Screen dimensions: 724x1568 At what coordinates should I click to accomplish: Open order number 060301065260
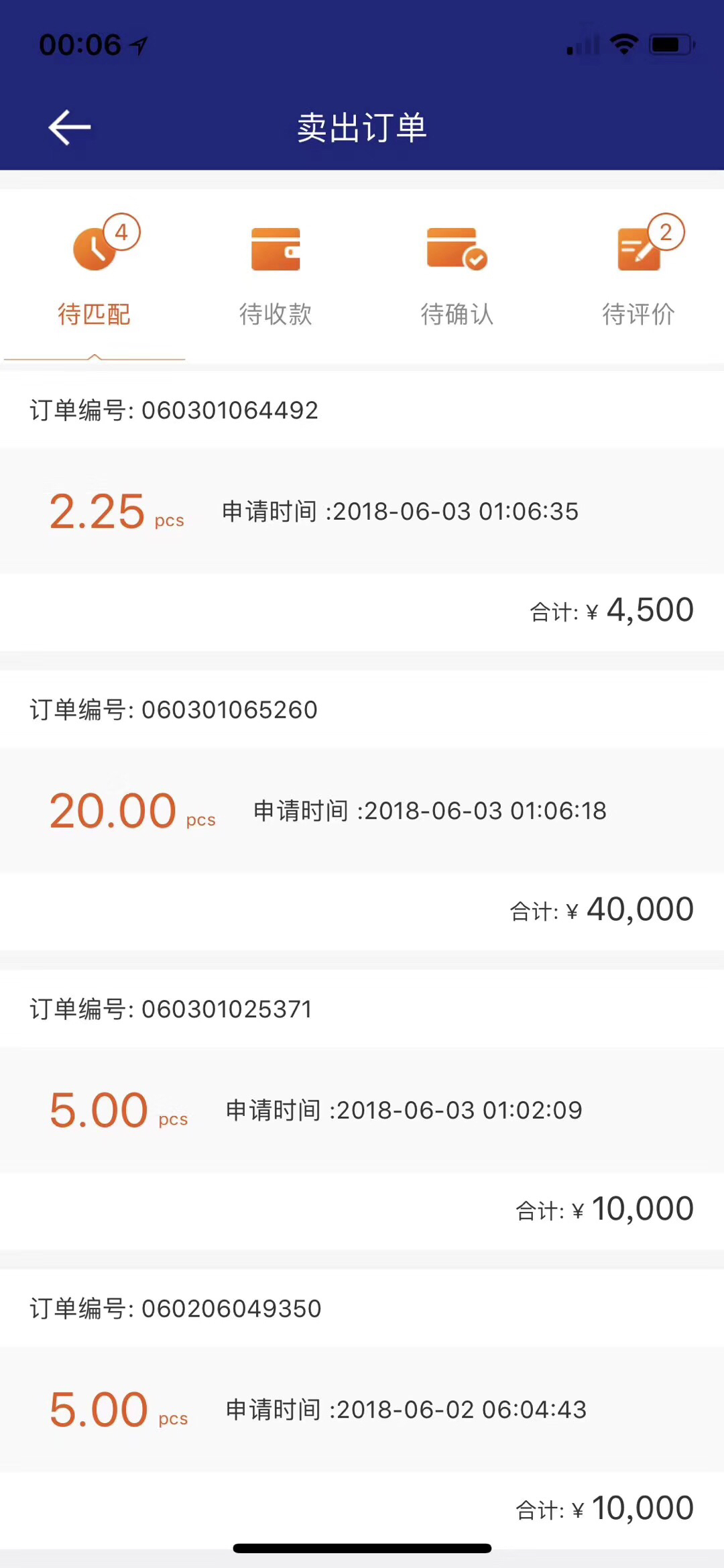pos(362,810)
